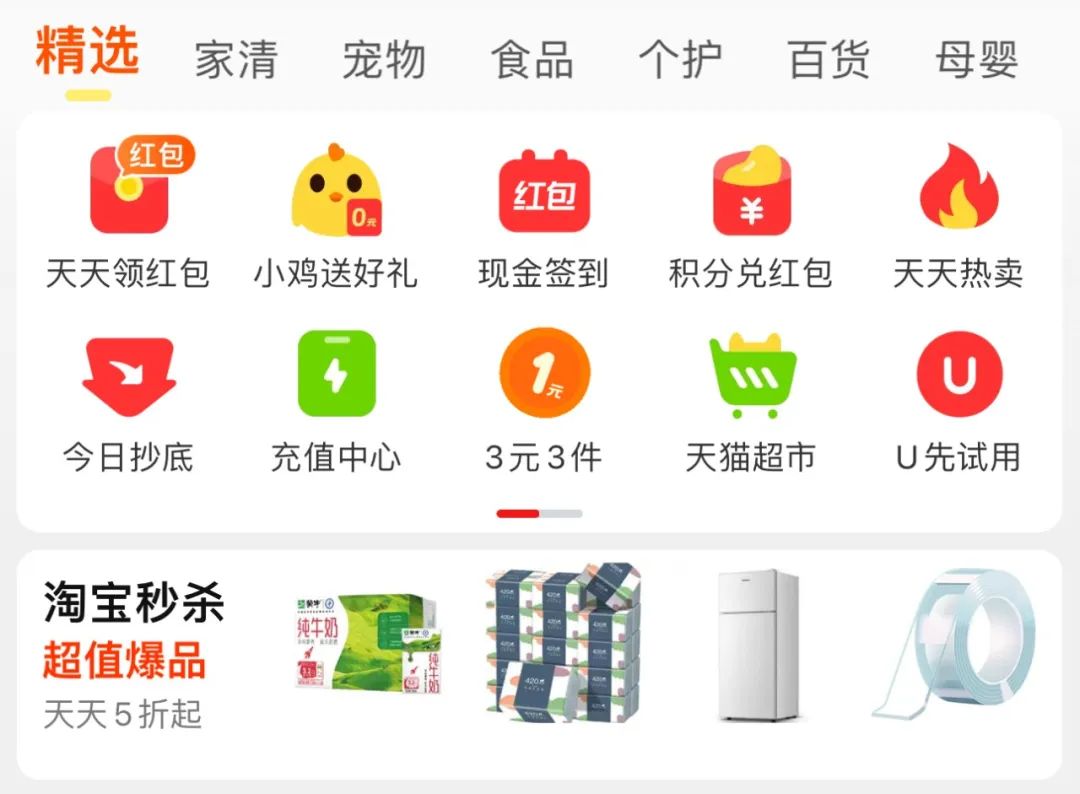Open the 食品 tab
The image size is (1080, 794).
tap(532, 60)
